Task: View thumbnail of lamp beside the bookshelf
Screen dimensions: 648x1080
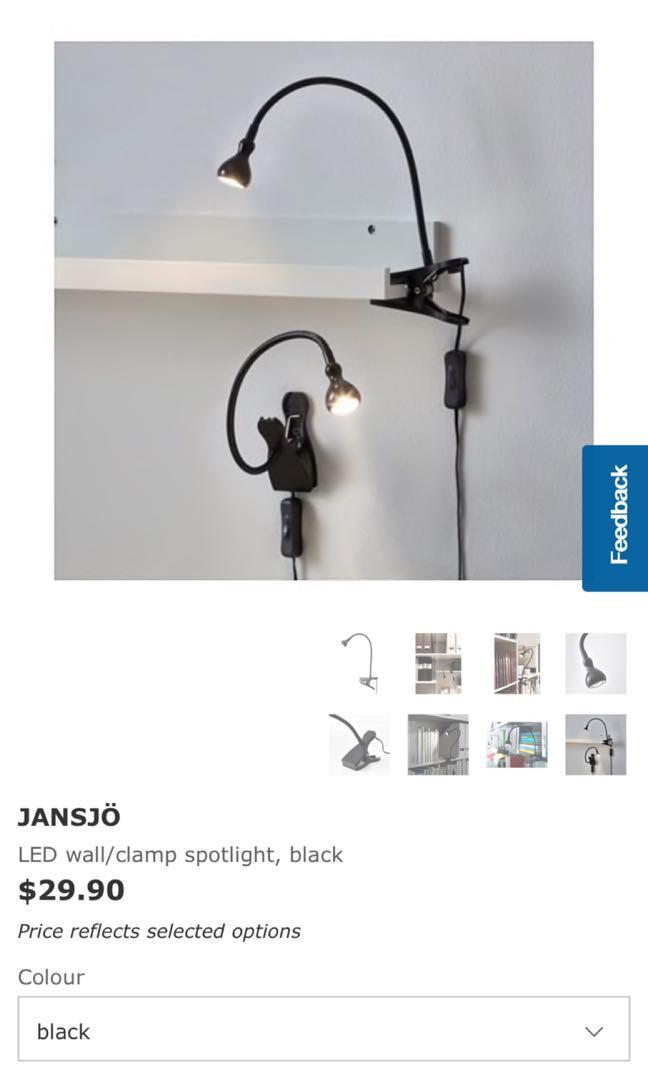Action: tap(517, 663)
